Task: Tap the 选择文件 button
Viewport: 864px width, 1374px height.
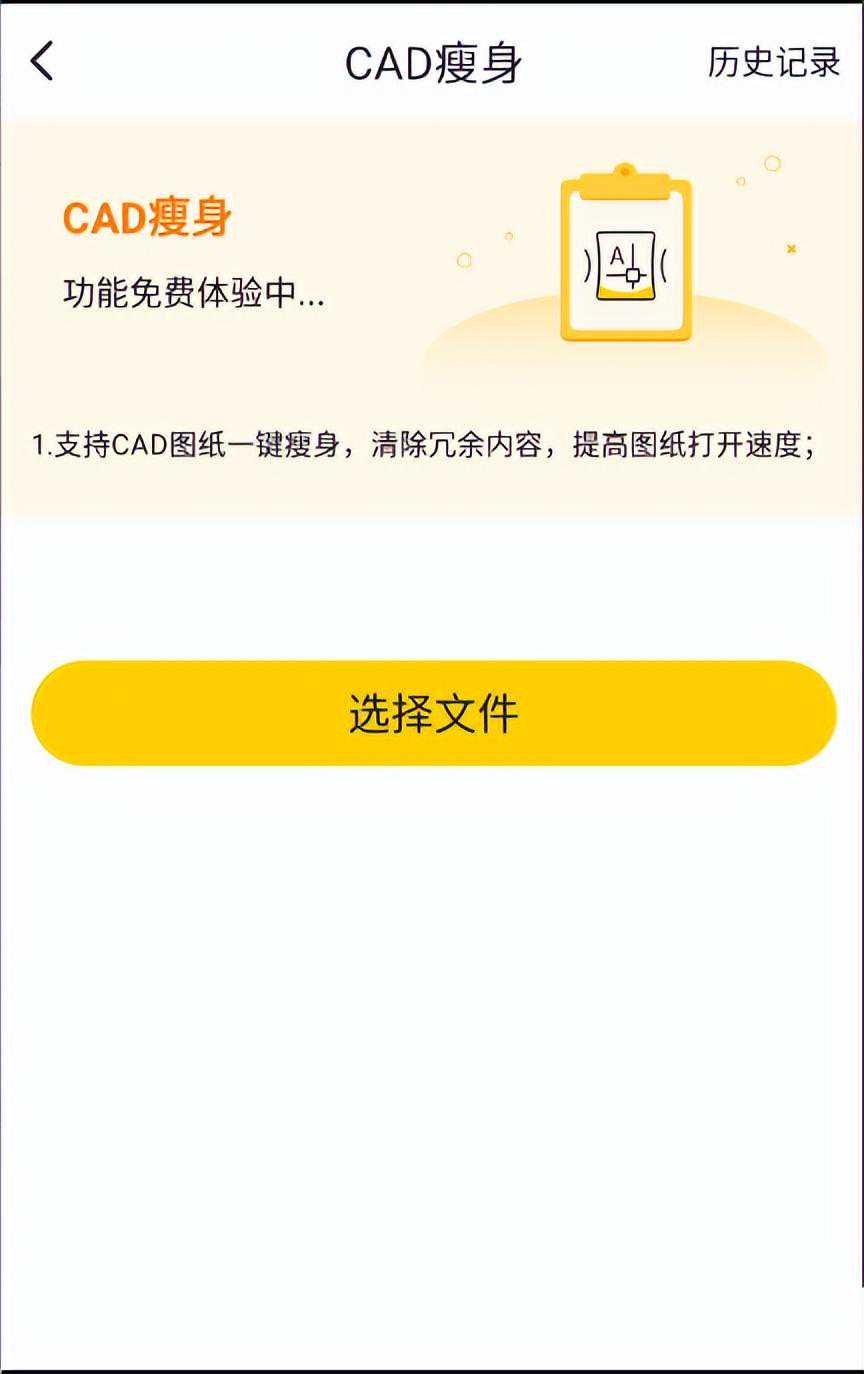Action: (433, 713)
